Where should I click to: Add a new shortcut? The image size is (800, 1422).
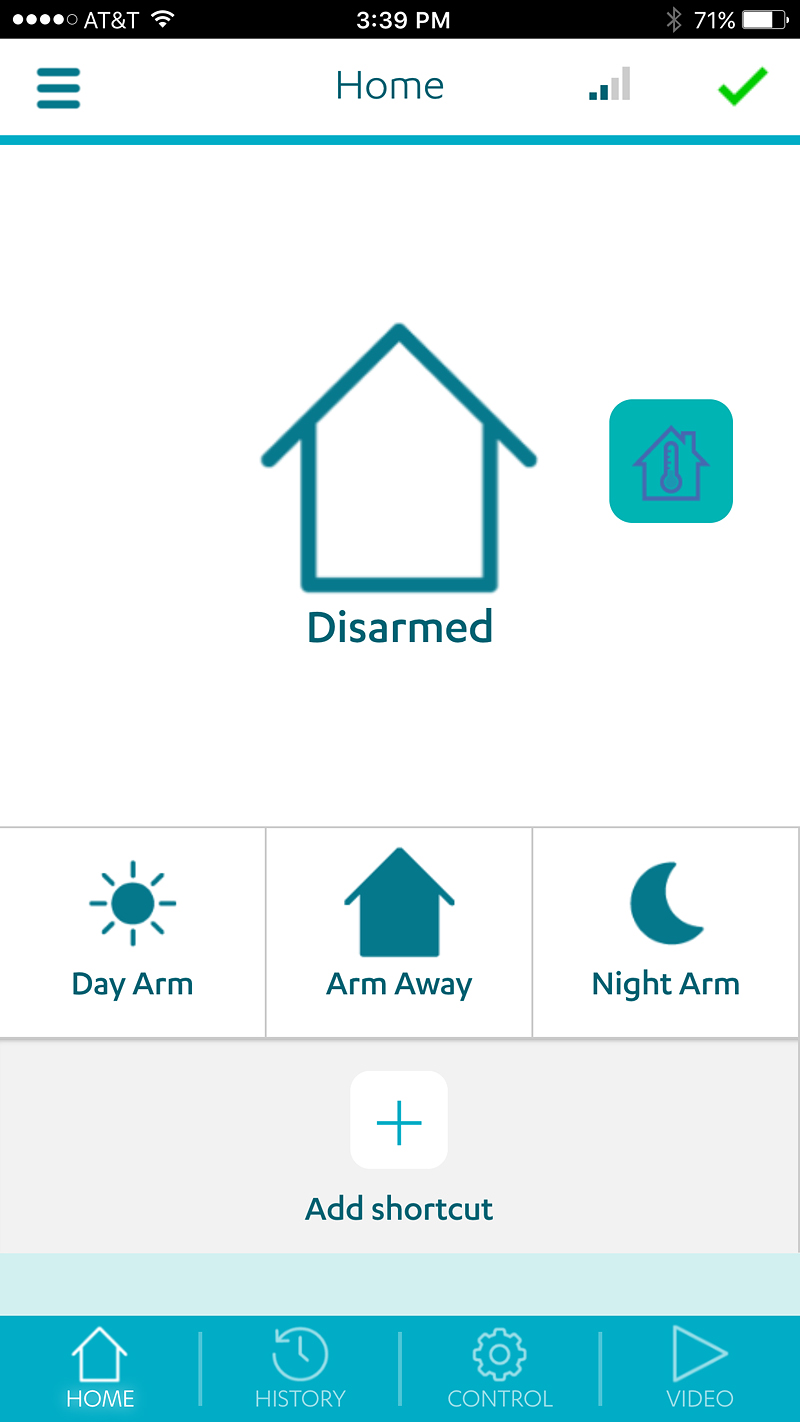399,1120
